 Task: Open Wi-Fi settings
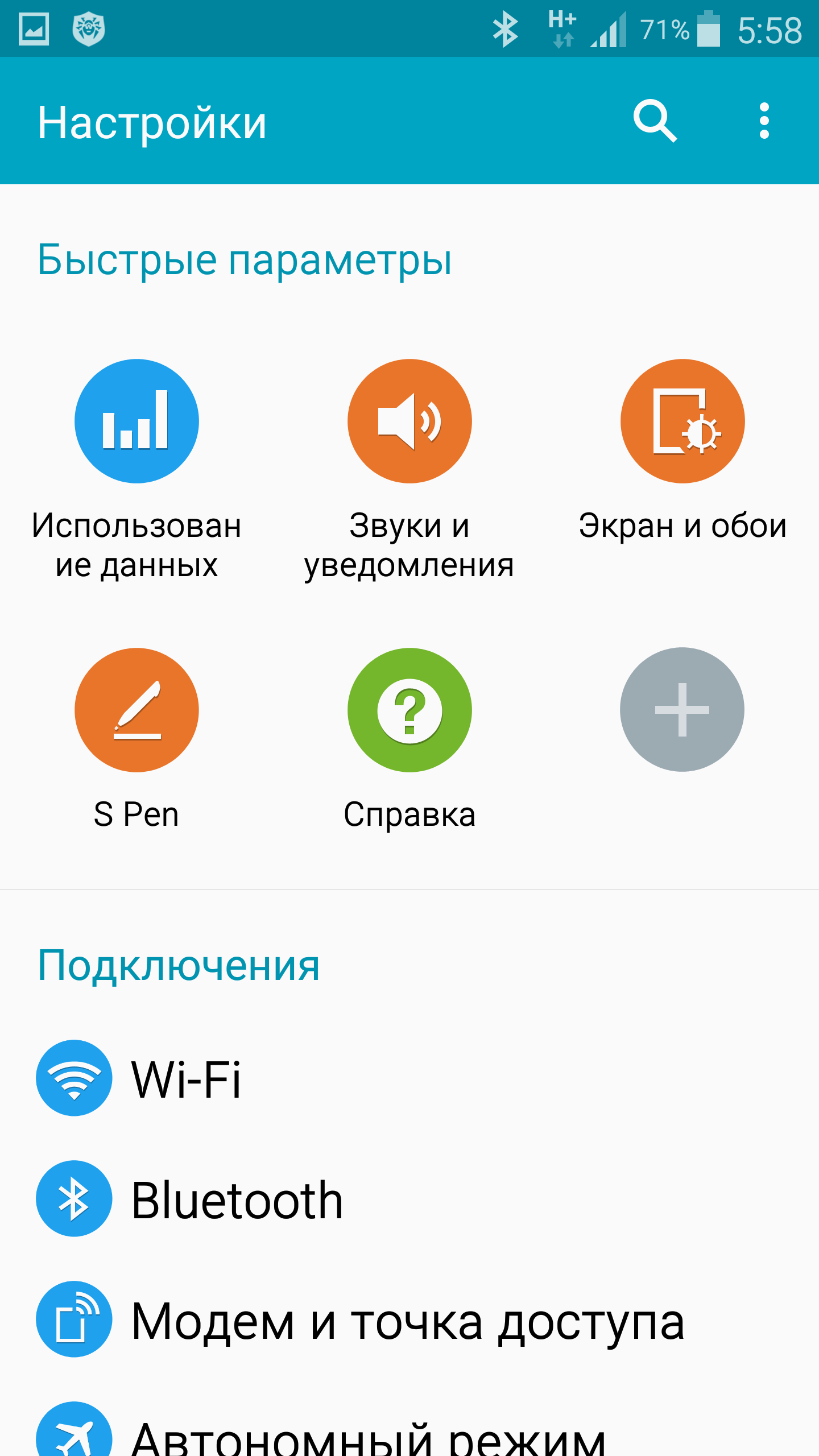click(x=187, y=1078)
